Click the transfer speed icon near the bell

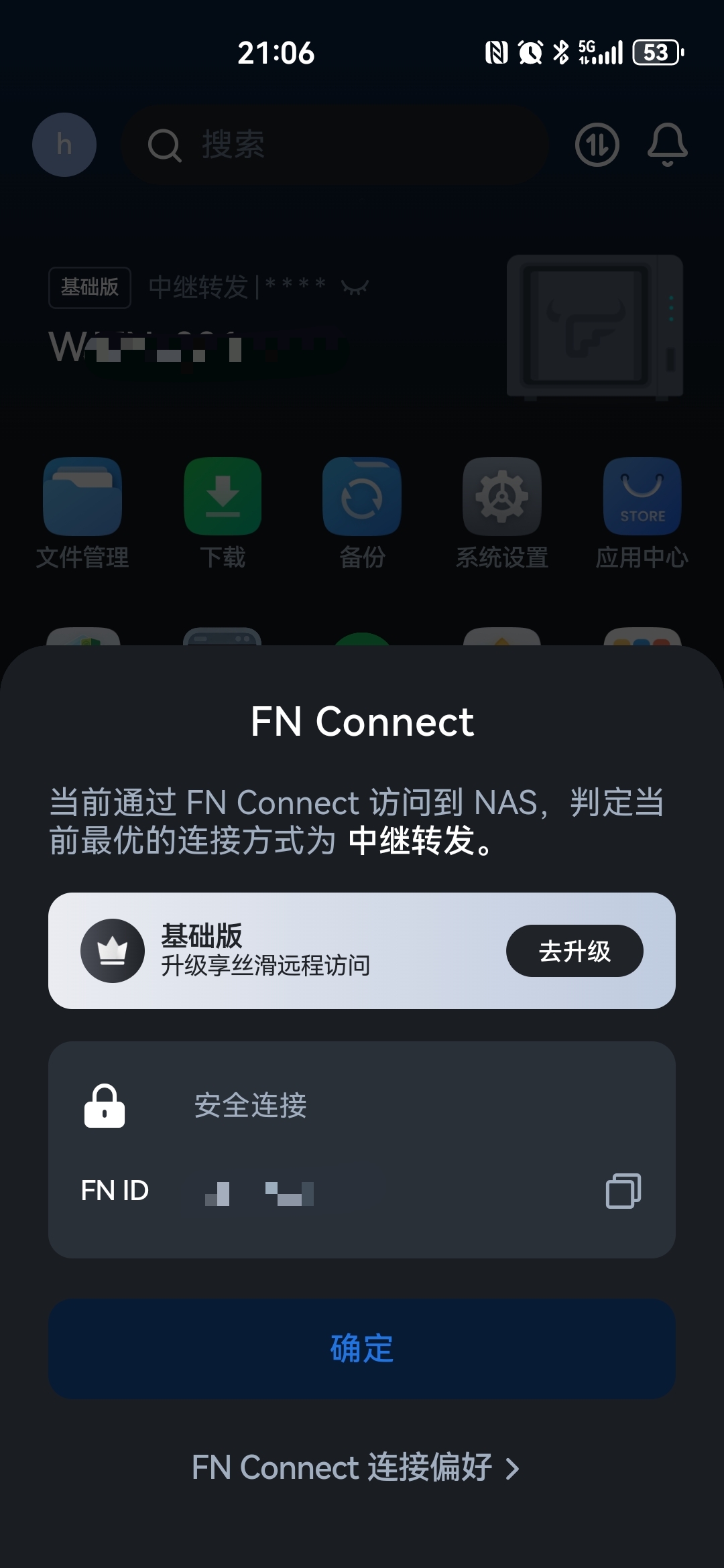[597, 145]
